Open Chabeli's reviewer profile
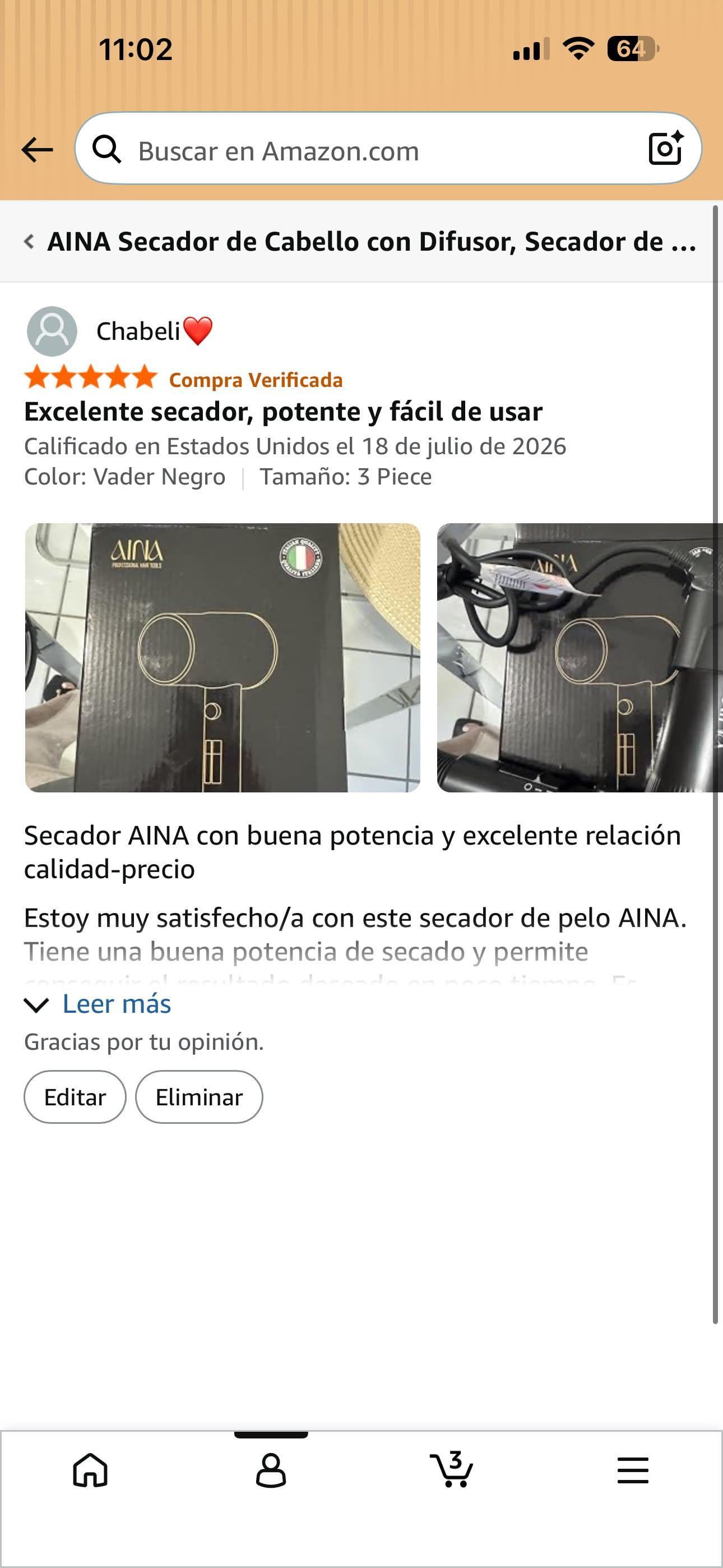This screenshot has height=1568, width=723. (x=121, y=331)
